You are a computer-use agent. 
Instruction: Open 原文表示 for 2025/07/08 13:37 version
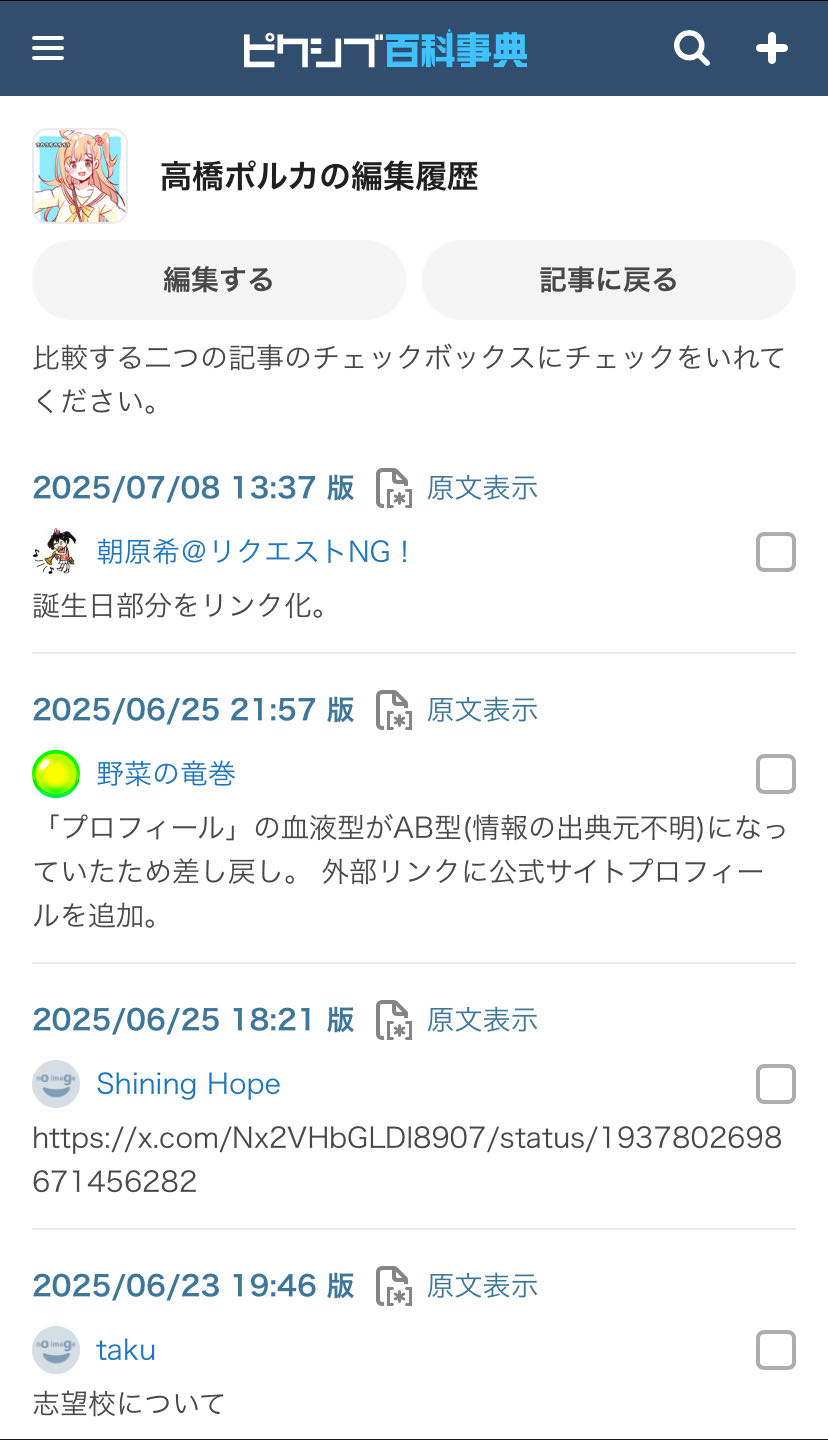(x=481, y=488)
